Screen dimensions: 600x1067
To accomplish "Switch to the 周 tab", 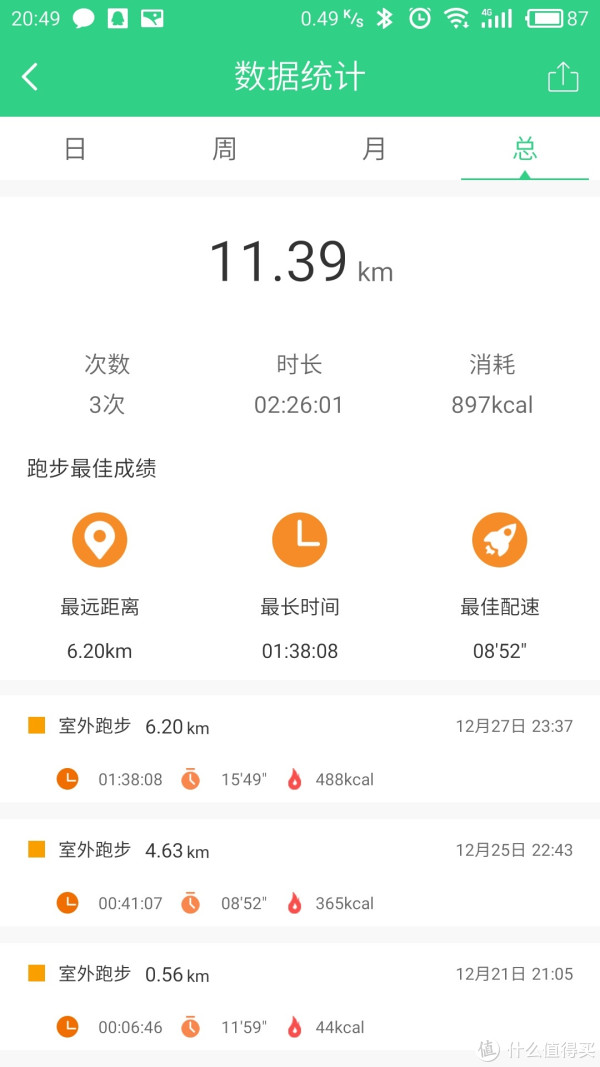I will point(224,149).
